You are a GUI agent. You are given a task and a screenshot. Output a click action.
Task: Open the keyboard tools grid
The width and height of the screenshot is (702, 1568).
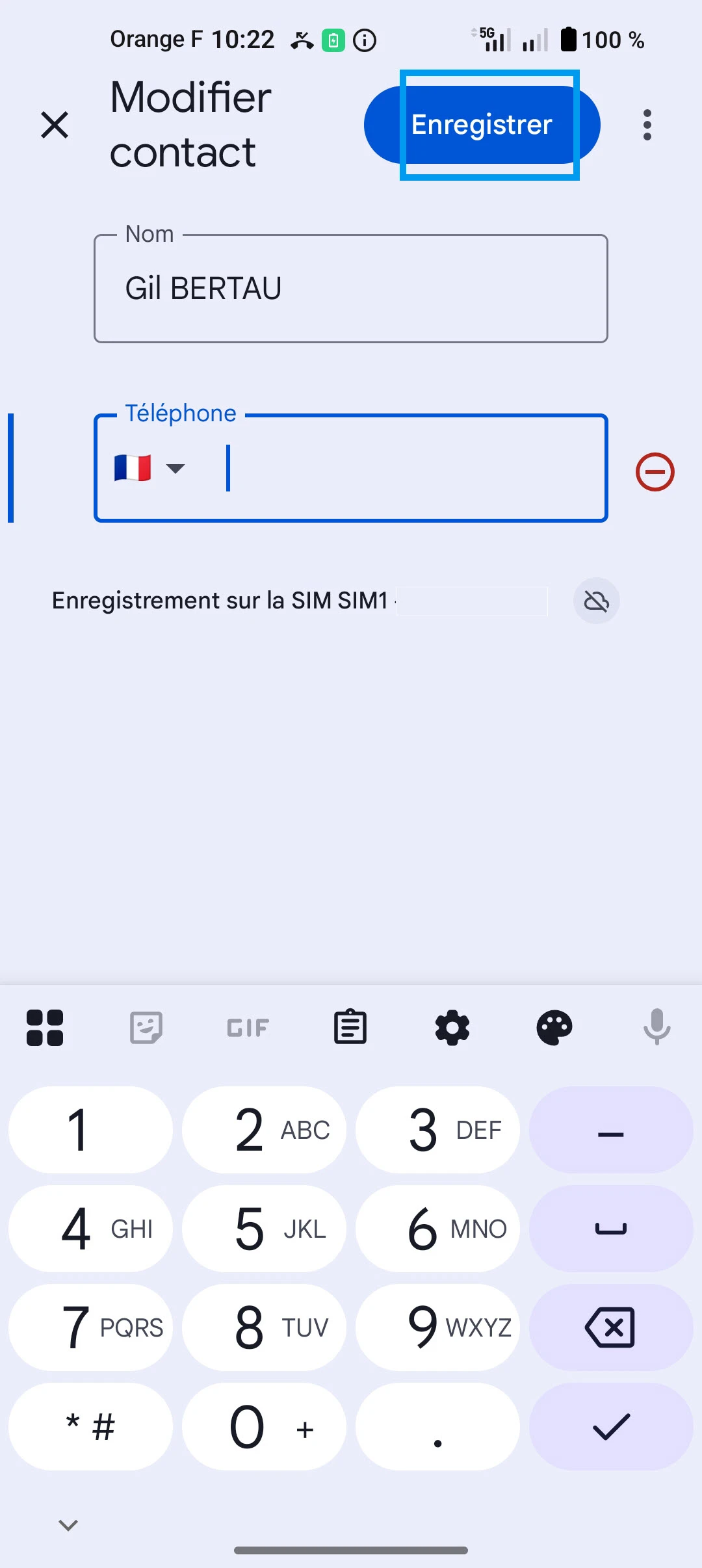click(x=45, y=1028)
